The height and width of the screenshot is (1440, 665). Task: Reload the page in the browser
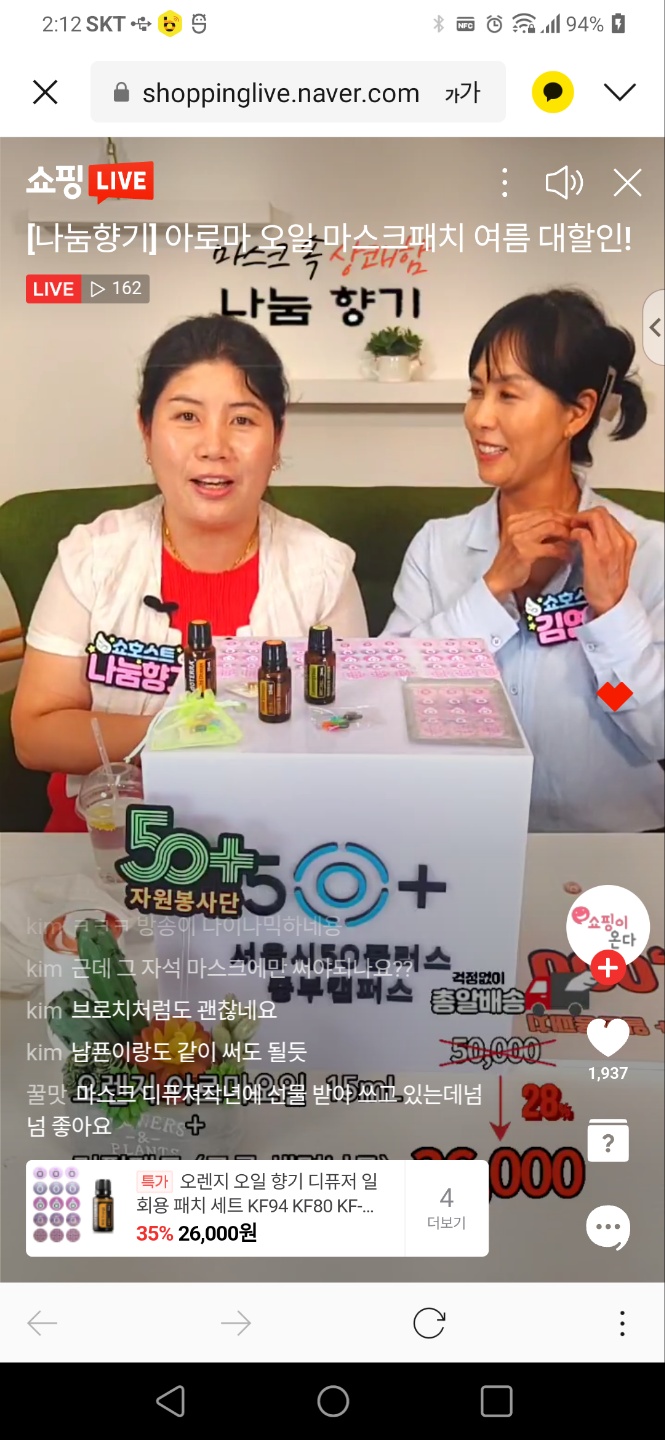click(x=429, y=1323)
